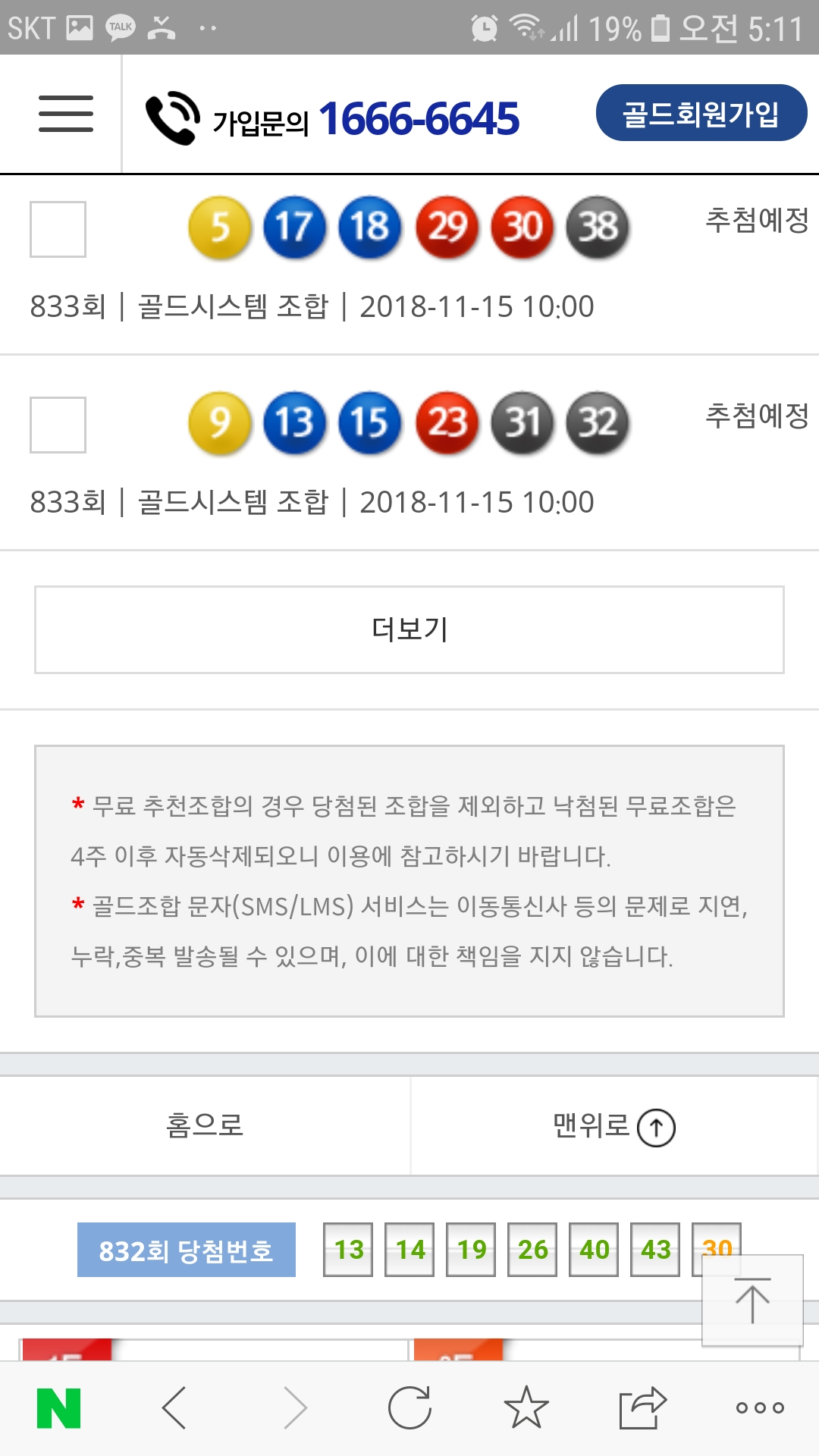
Task: Open the hamburger menu
Action: click(x=66, y=115)
